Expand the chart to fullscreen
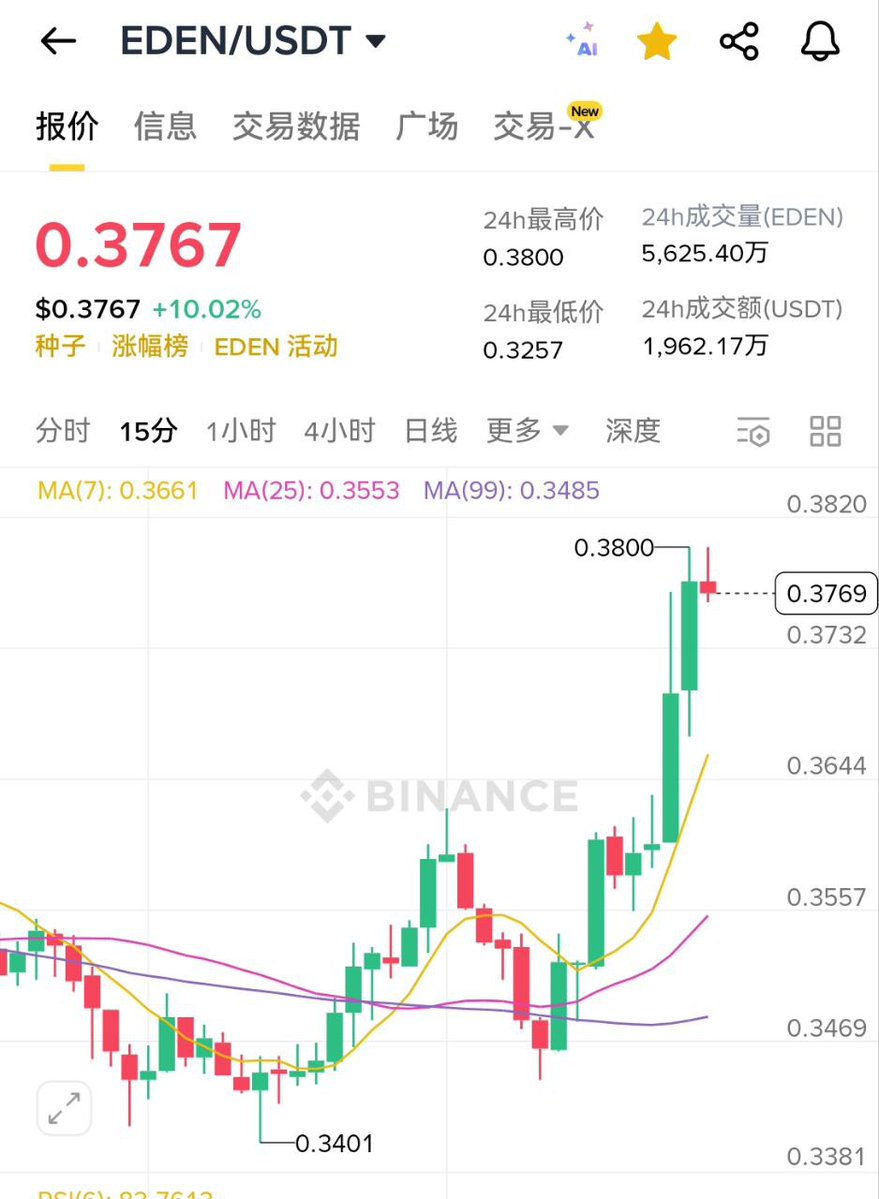 click(65, 1108)
